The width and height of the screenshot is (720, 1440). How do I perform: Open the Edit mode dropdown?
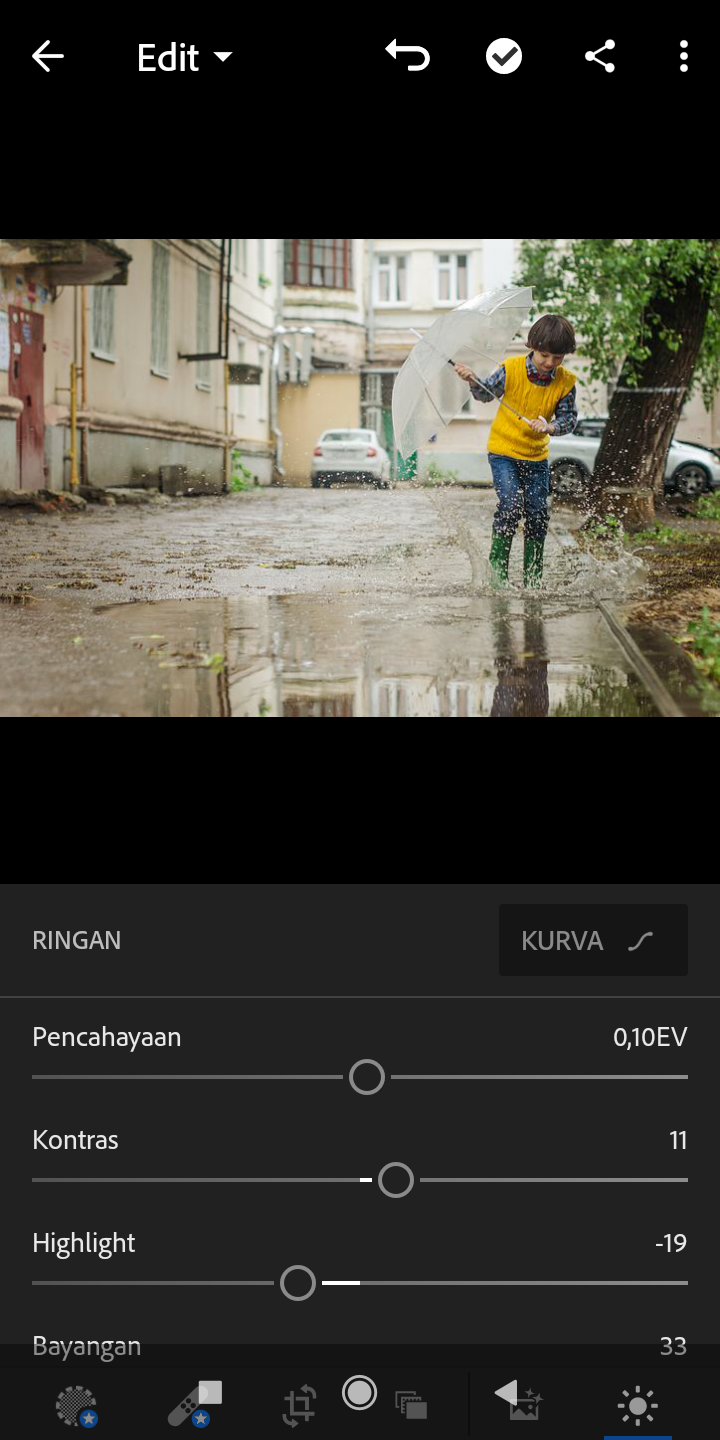[185, 58]
